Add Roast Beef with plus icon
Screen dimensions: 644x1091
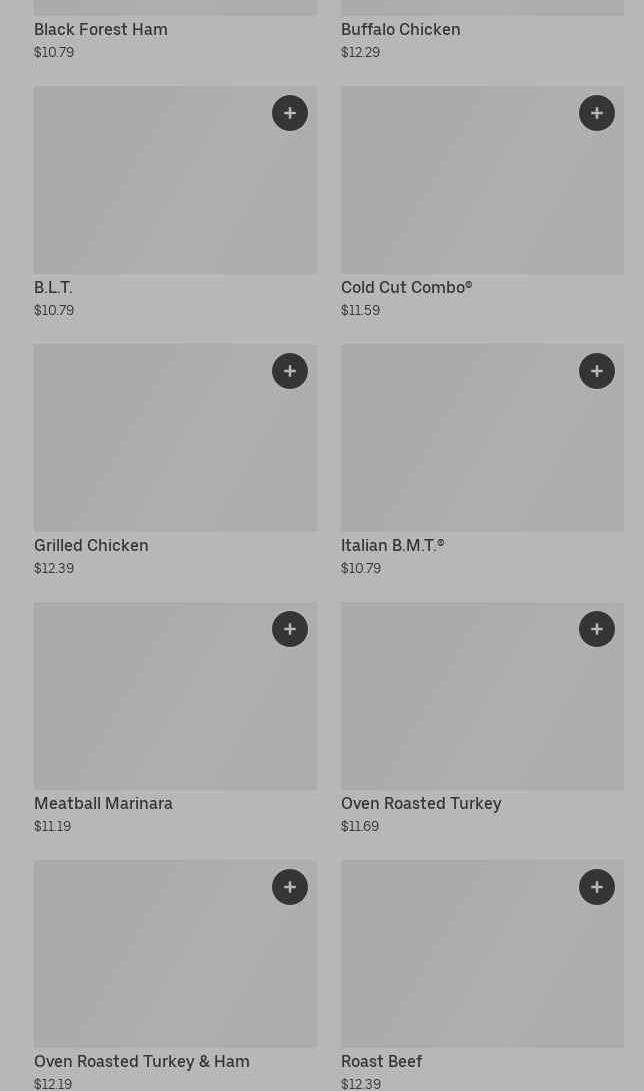[597, 887]
